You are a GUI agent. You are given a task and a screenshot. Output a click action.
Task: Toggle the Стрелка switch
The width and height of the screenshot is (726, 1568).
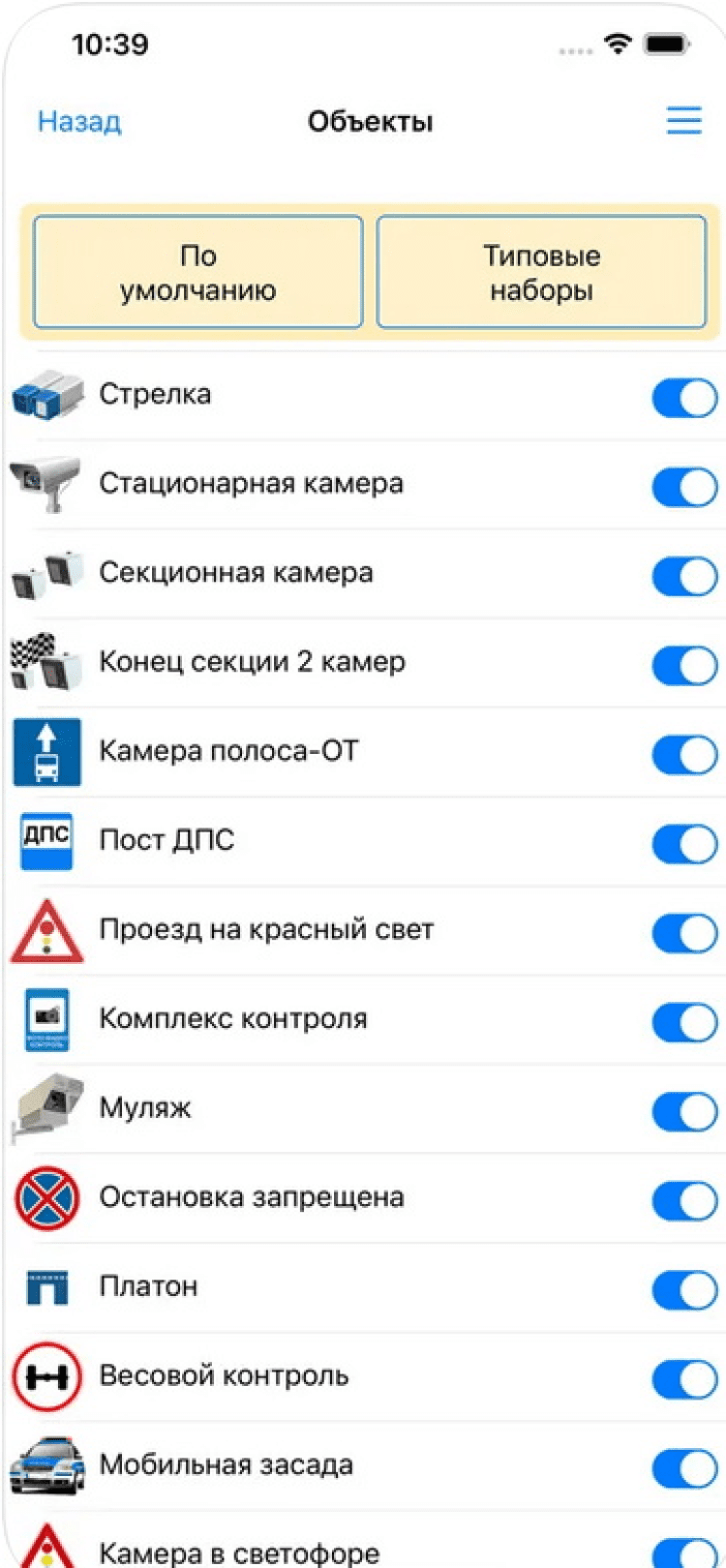(x=683, y=398)
